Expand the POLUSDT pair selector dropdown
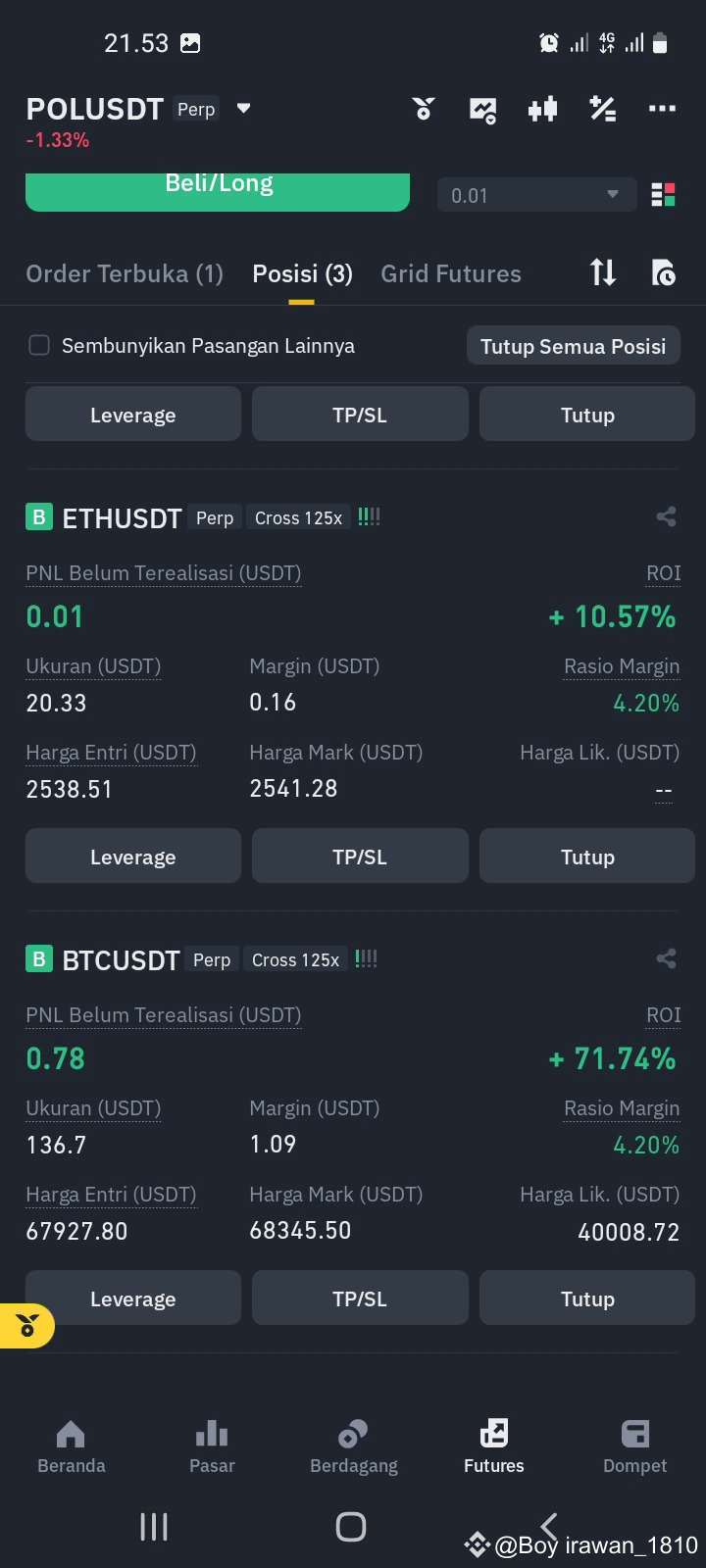This screenshot has width=706, height=1568. (x=242, y=109)
